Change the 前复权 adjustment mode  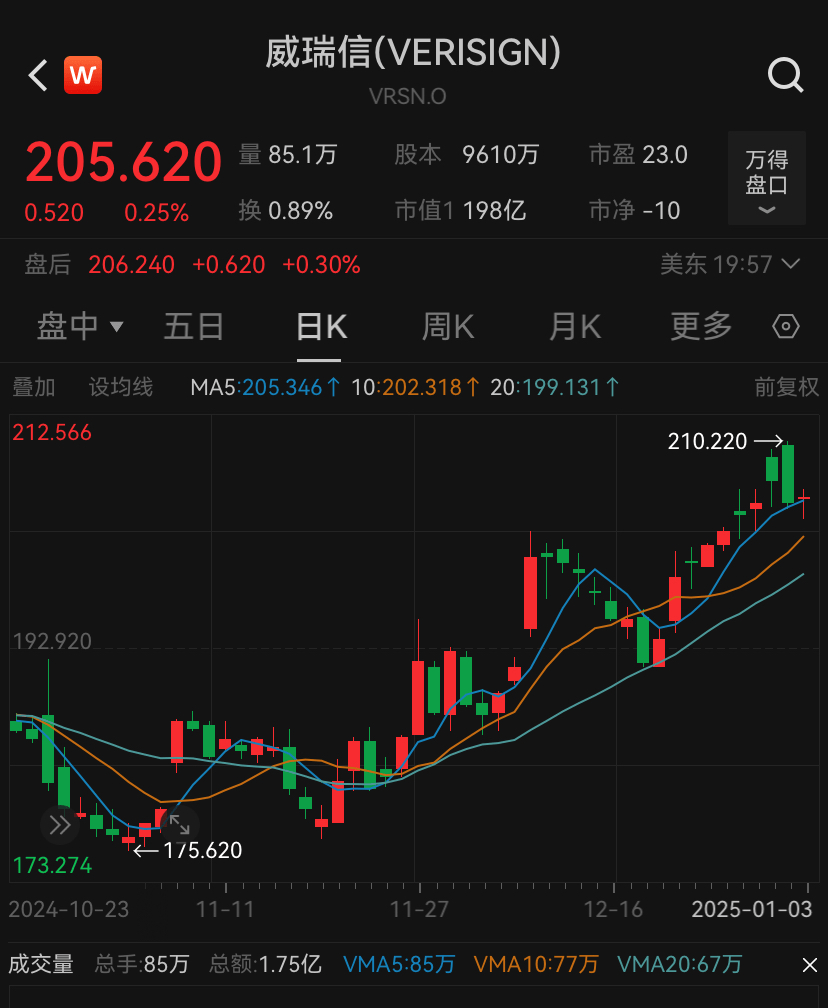pyautogui.click(x=786, y=387)
